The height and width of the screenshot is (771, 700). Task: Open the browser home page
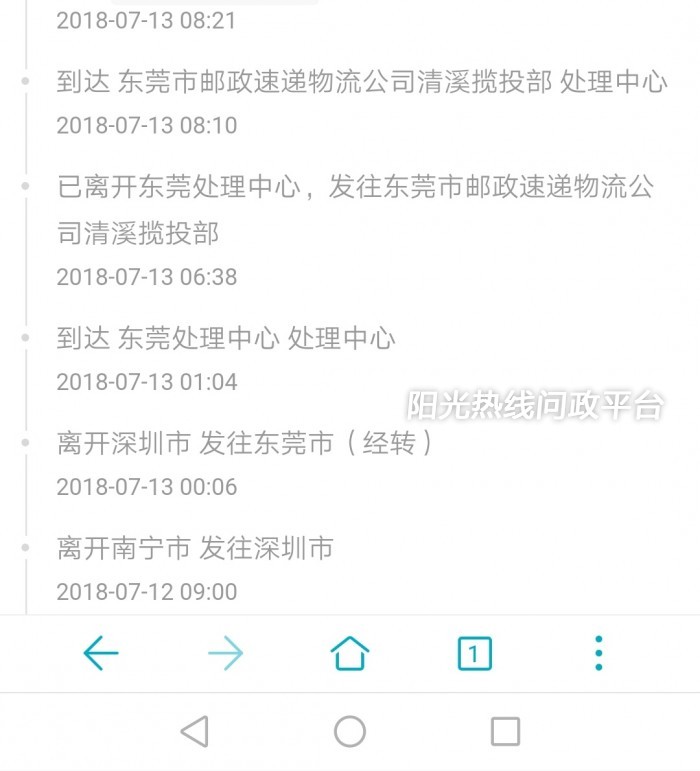[349, 653]
